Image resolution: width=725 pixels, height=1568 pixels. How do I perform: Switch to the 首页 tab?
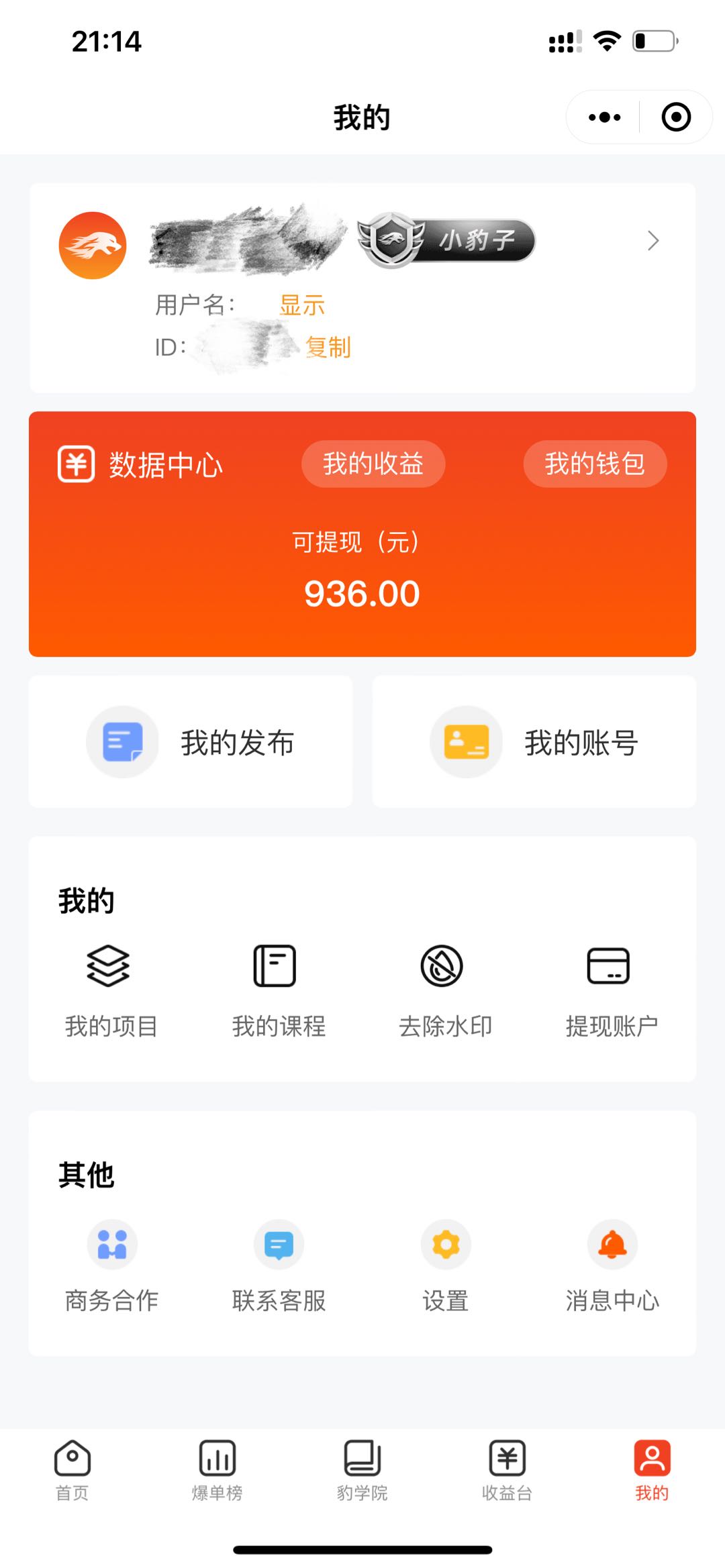pos(72,1469)
